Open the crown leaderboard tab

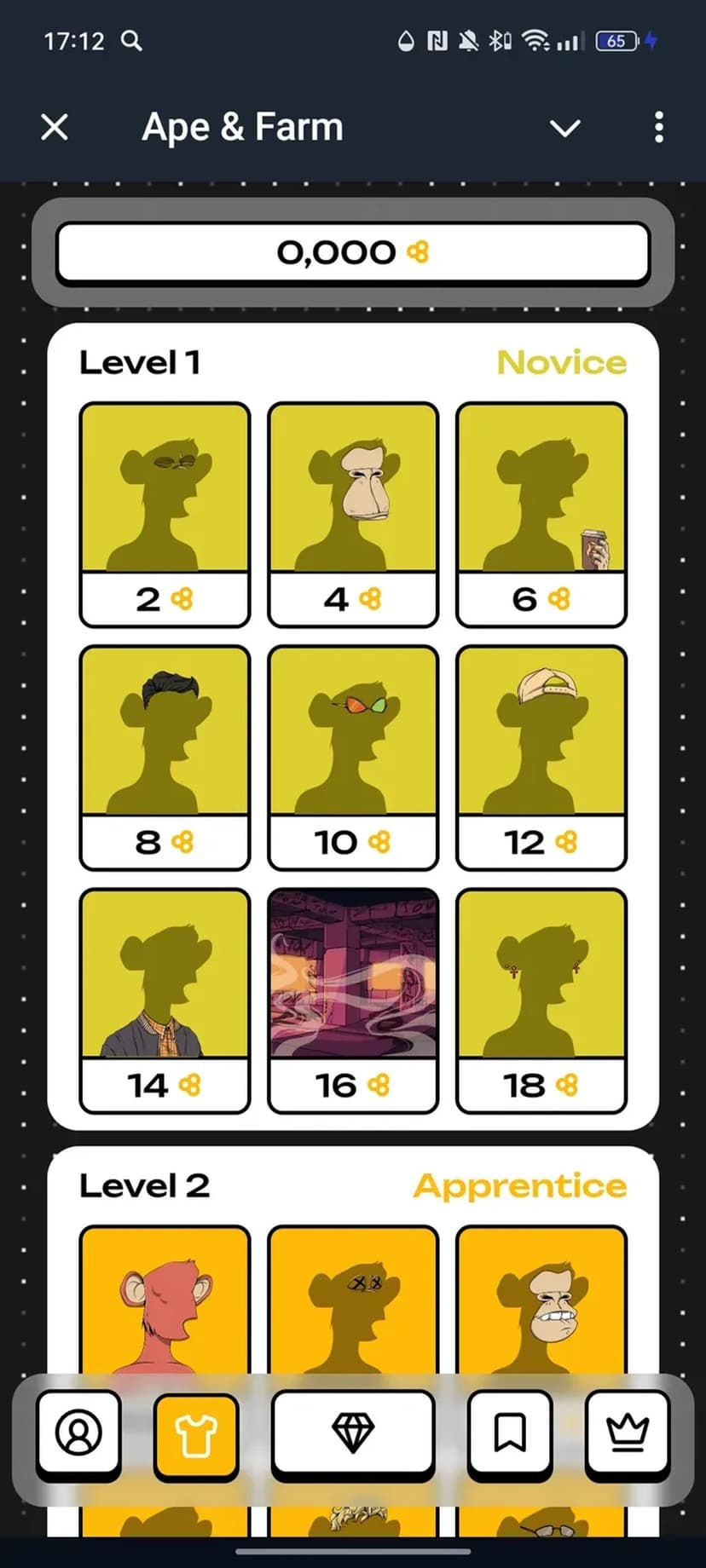628,1433
